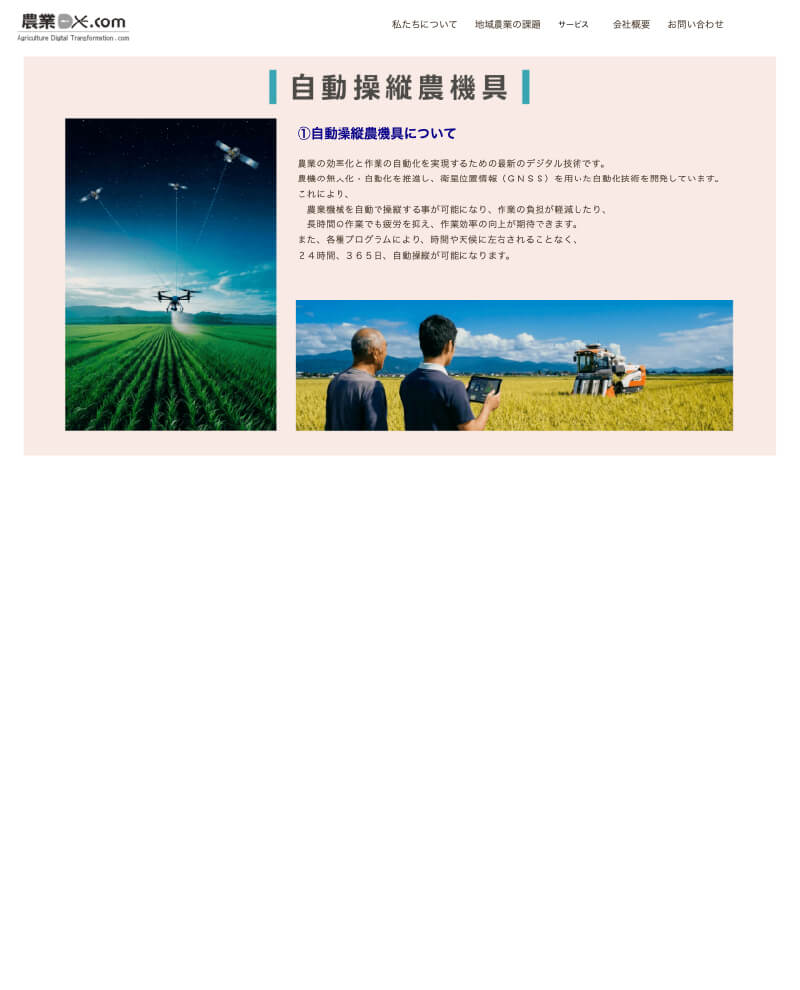
Task: Open the サービス dropdown menu
Action: [x=573, y=24]
